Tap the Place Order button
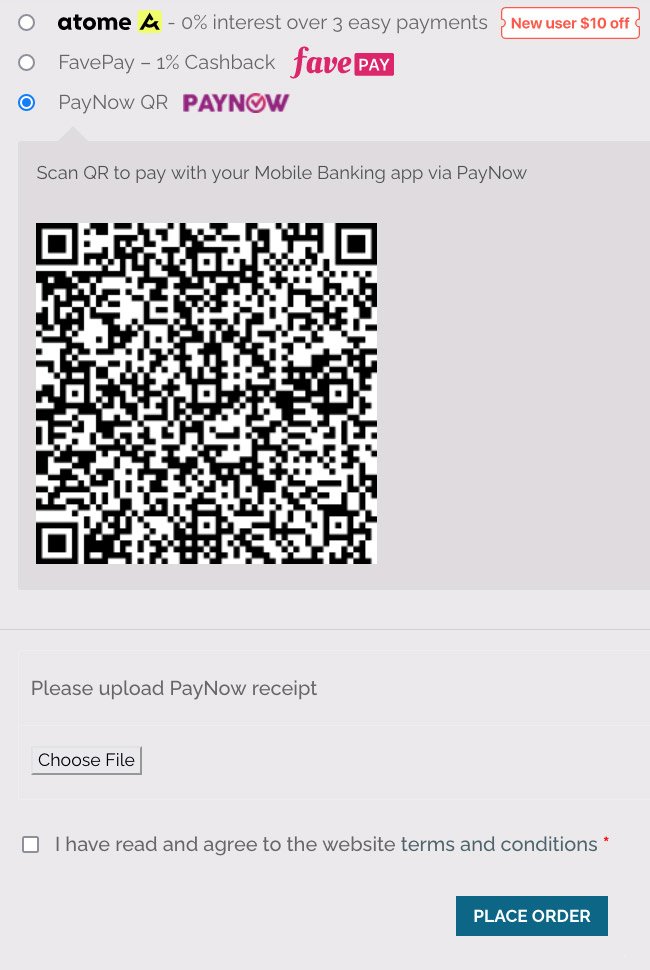 (x=531, y=916)
